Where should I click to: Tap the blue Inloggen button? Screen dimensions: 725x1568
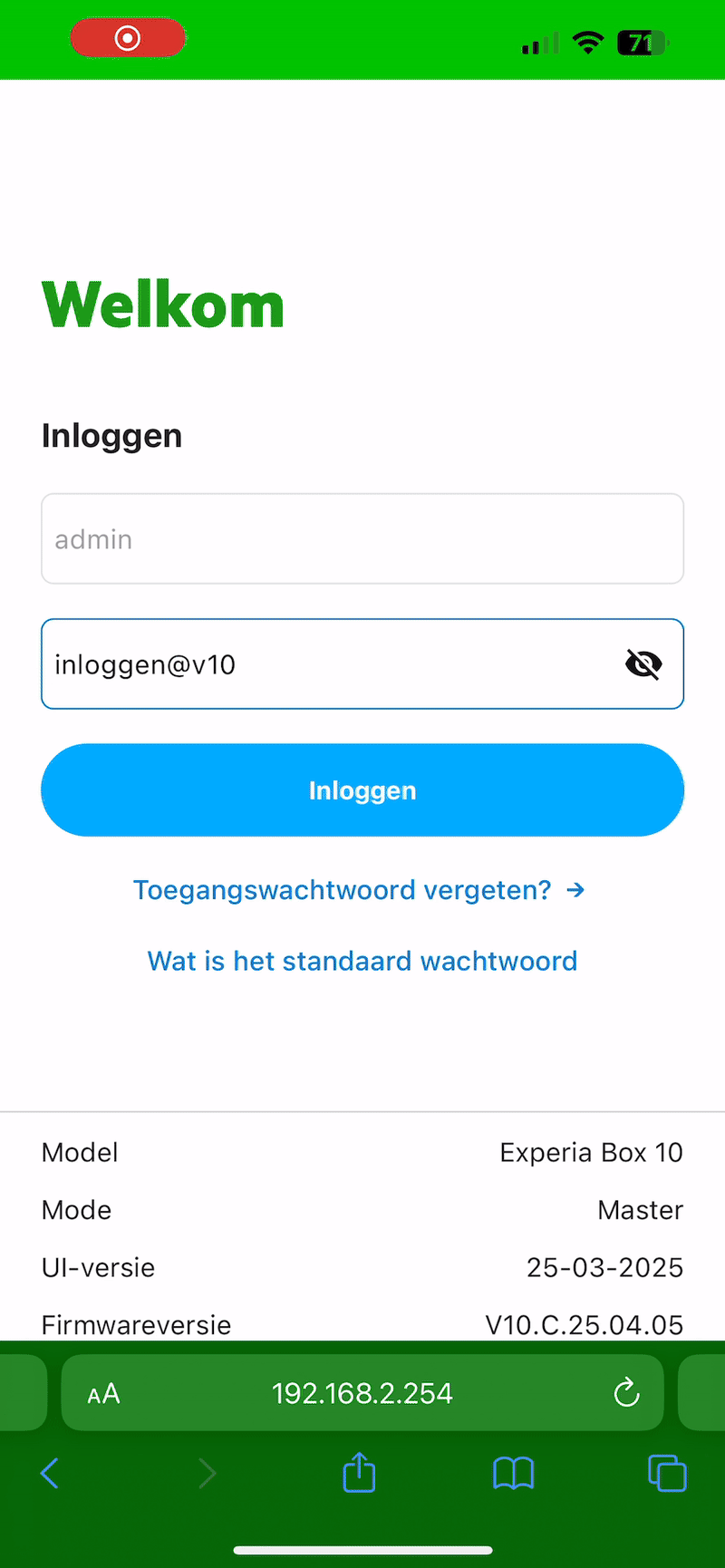point(362,790)
